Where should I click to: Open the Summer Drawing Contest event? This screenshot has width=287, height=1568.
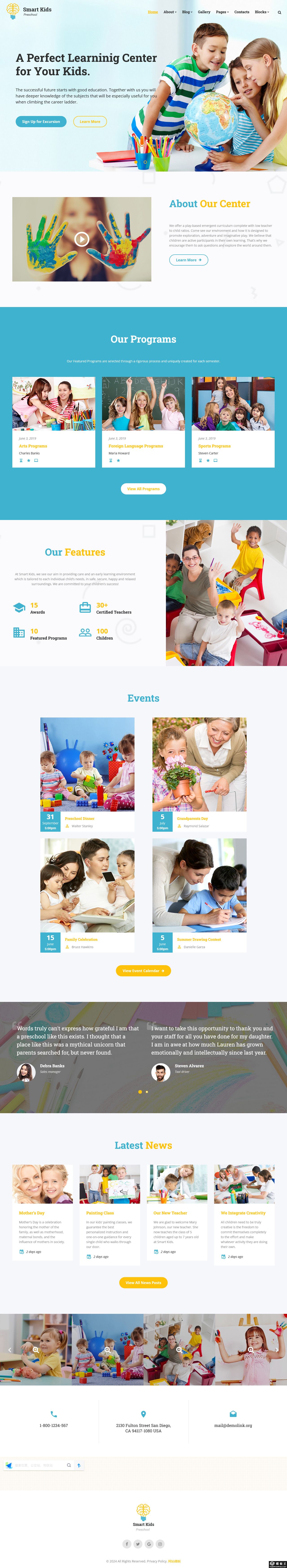pyautogui.click(x=199, y=939)
